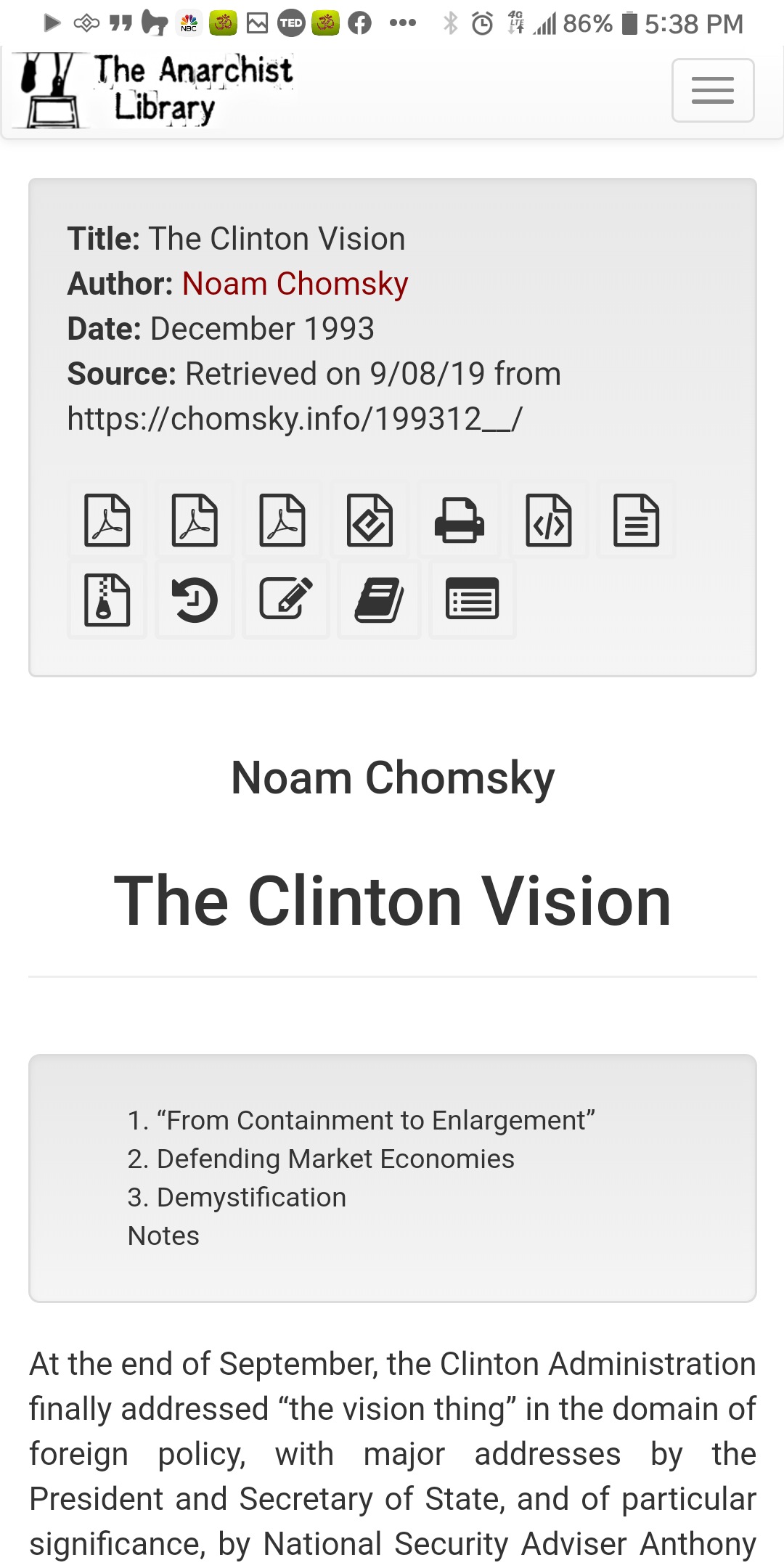The width and height of the screenshot is (784, 1568).
Task: Open the hamburger navigation menu
Action: pos(713,91)
